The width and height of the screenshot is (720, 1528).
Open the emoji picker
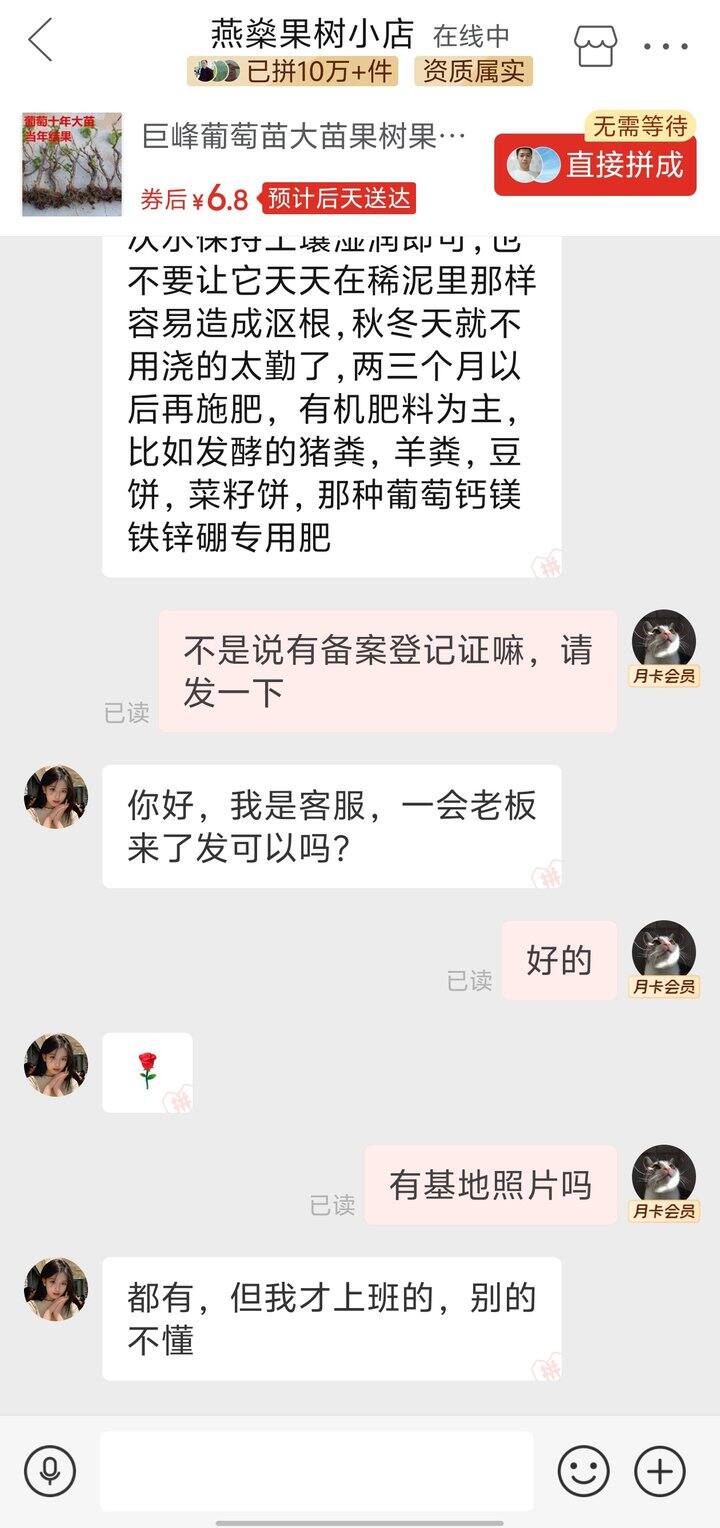583,1471
